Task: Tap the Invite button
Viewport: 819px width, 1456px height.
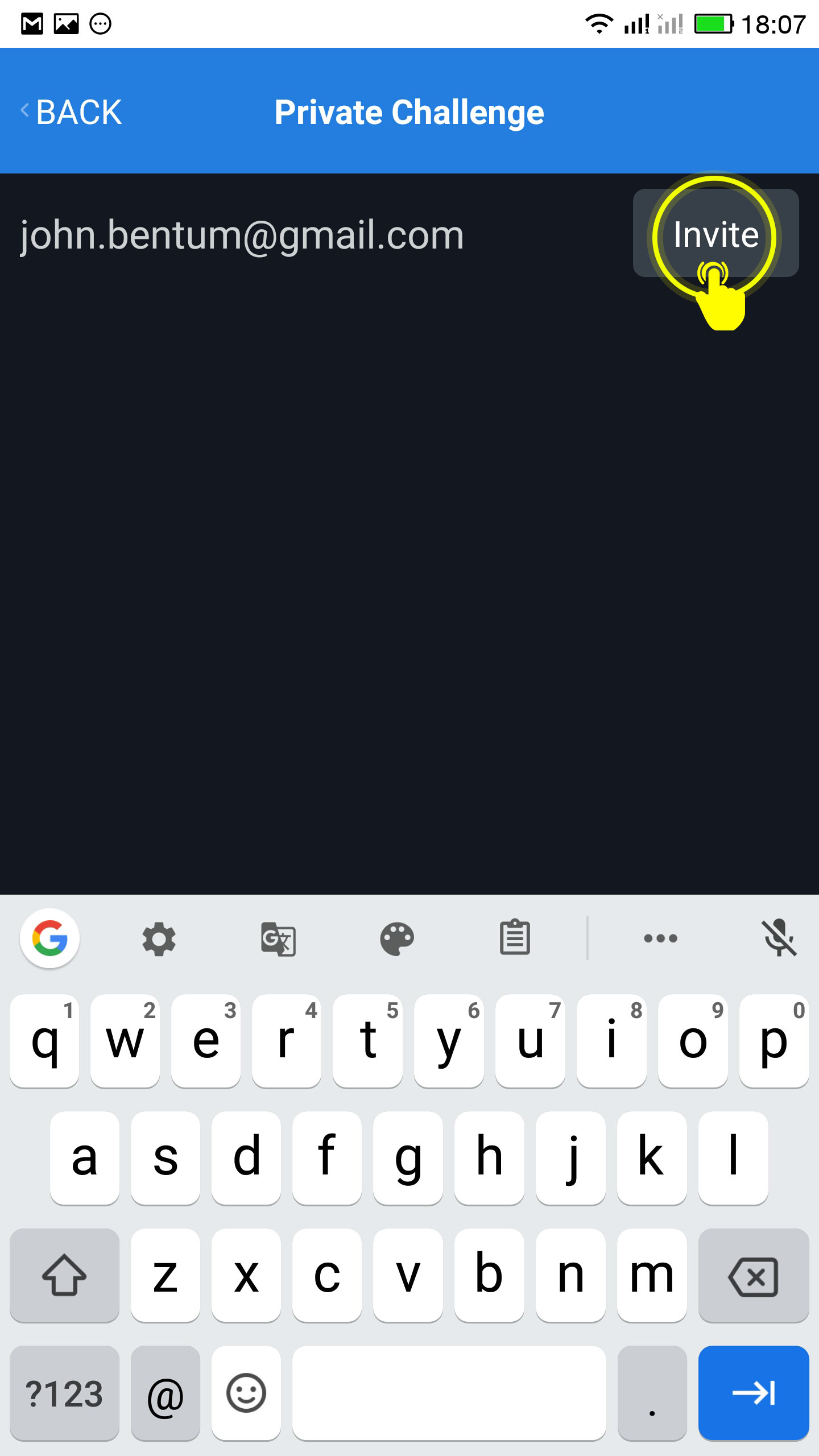Action: click(x=715, y=233)
